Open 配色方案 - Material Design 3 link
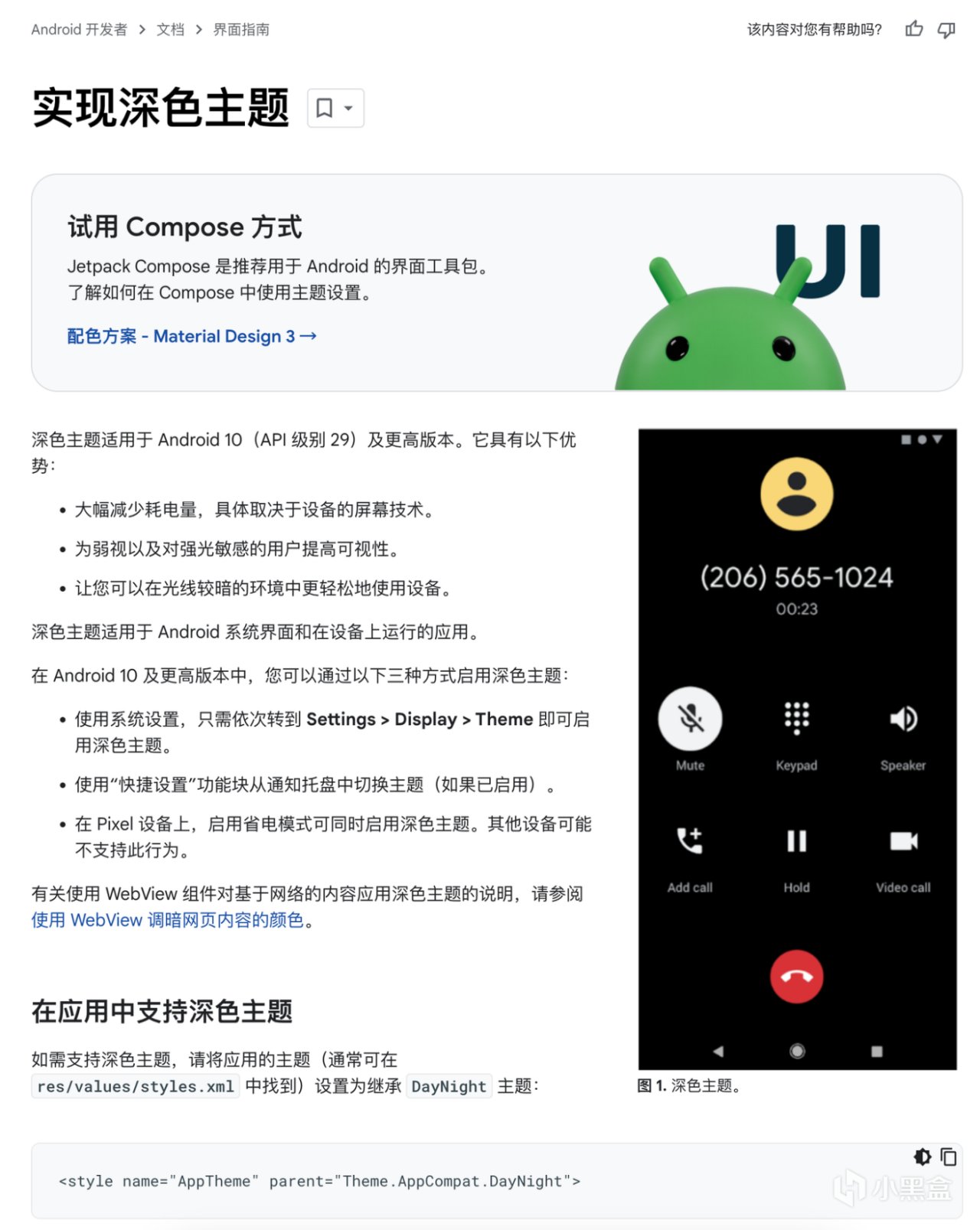This screenshot has height=1230, width=980. click(191, 336)
